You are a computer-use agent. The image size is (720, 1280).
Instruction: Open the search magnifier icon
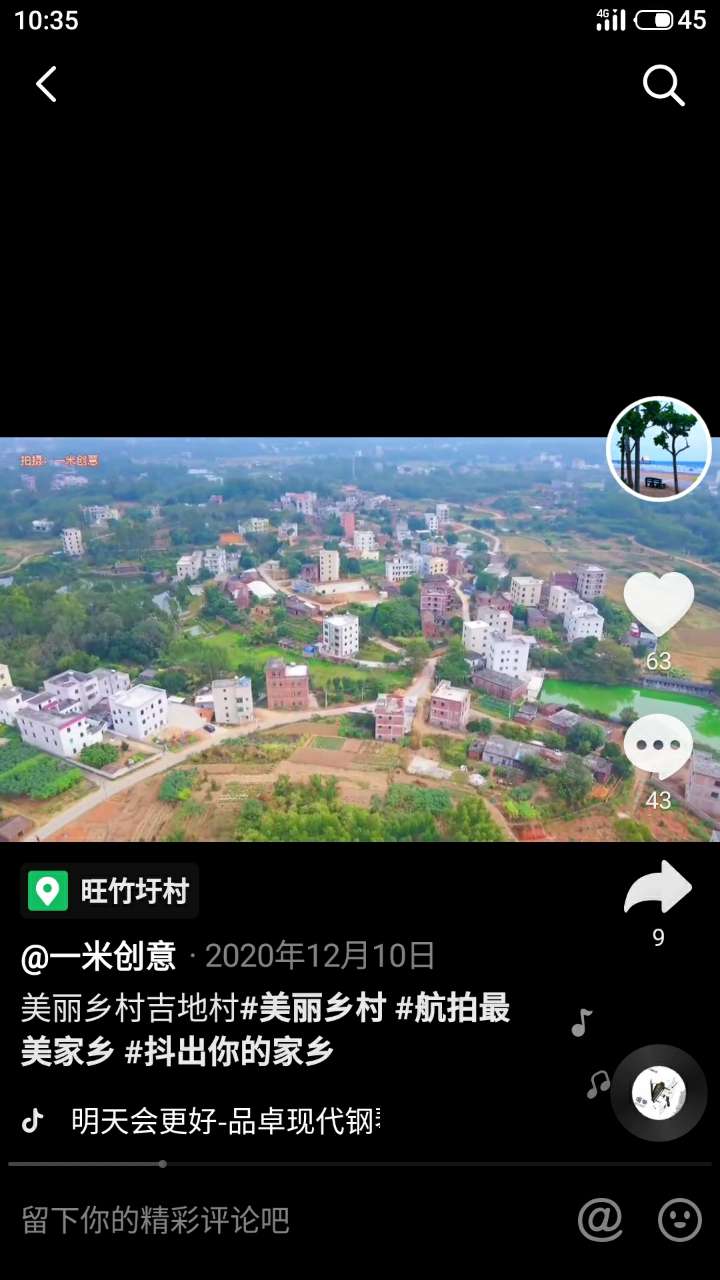click(663, 86)
